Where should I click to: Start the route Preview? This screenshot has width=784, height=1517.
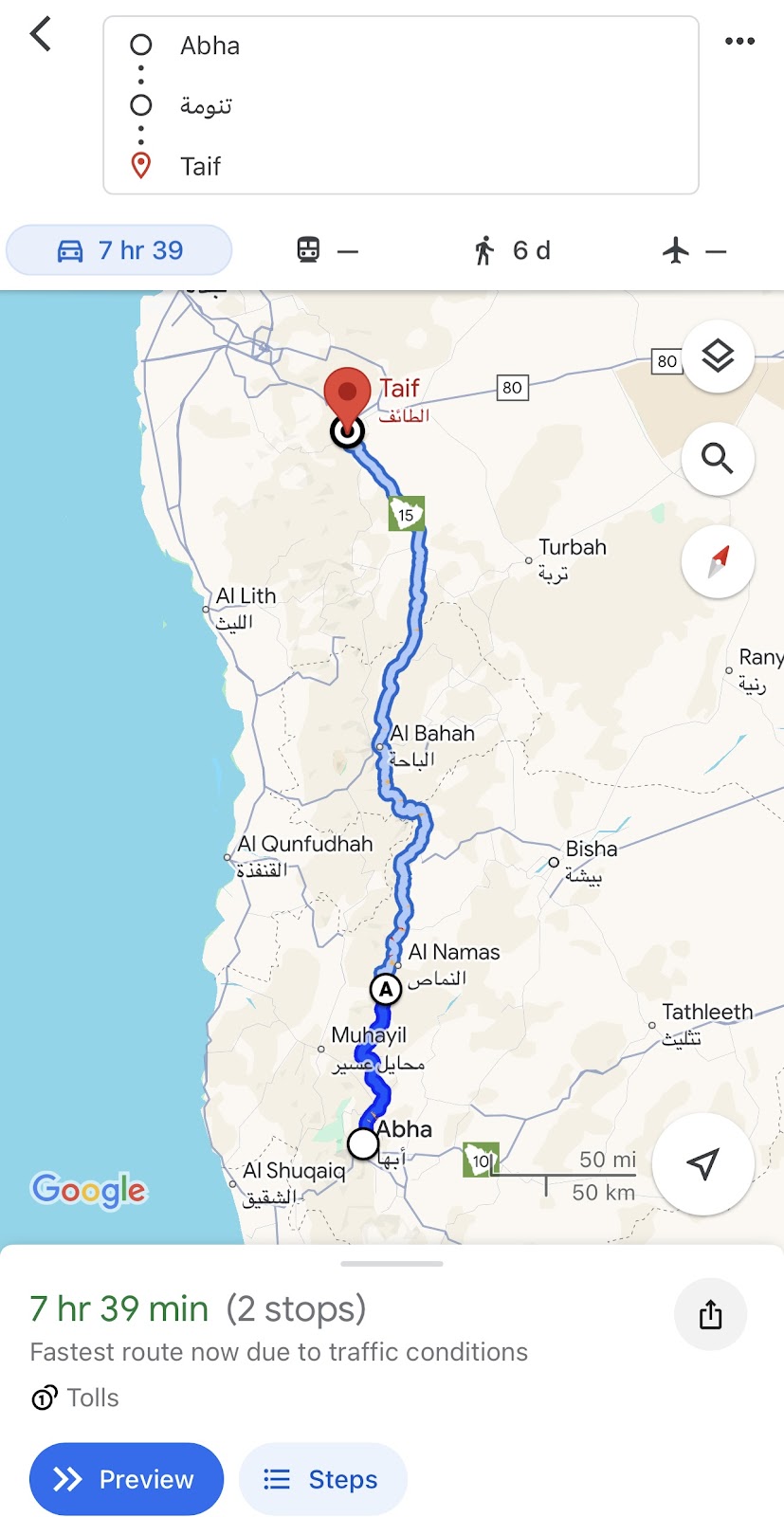pos(126,1479)
